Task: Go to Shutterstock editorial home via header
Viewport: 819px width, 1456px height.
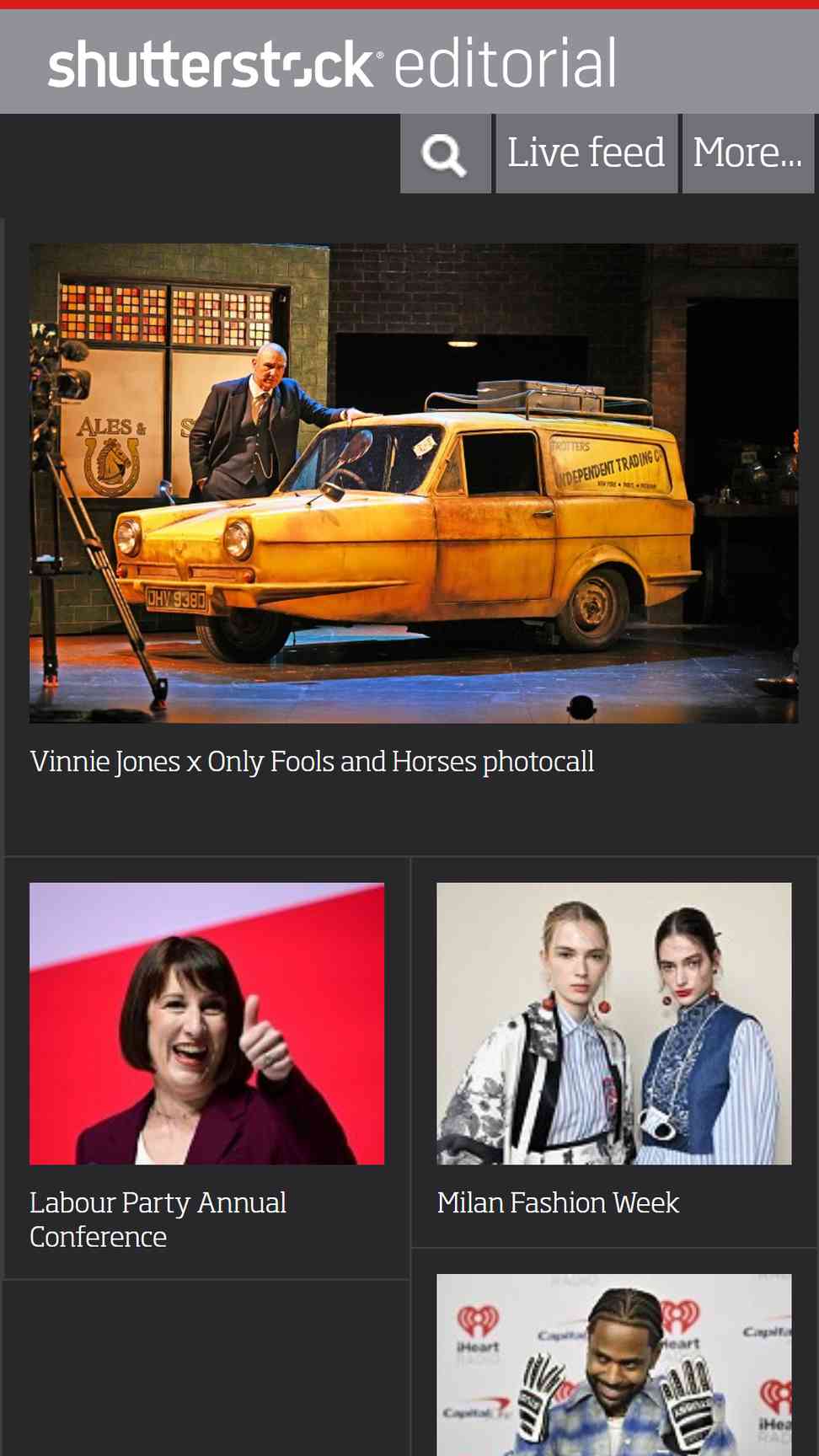Action: pos(332,63)
